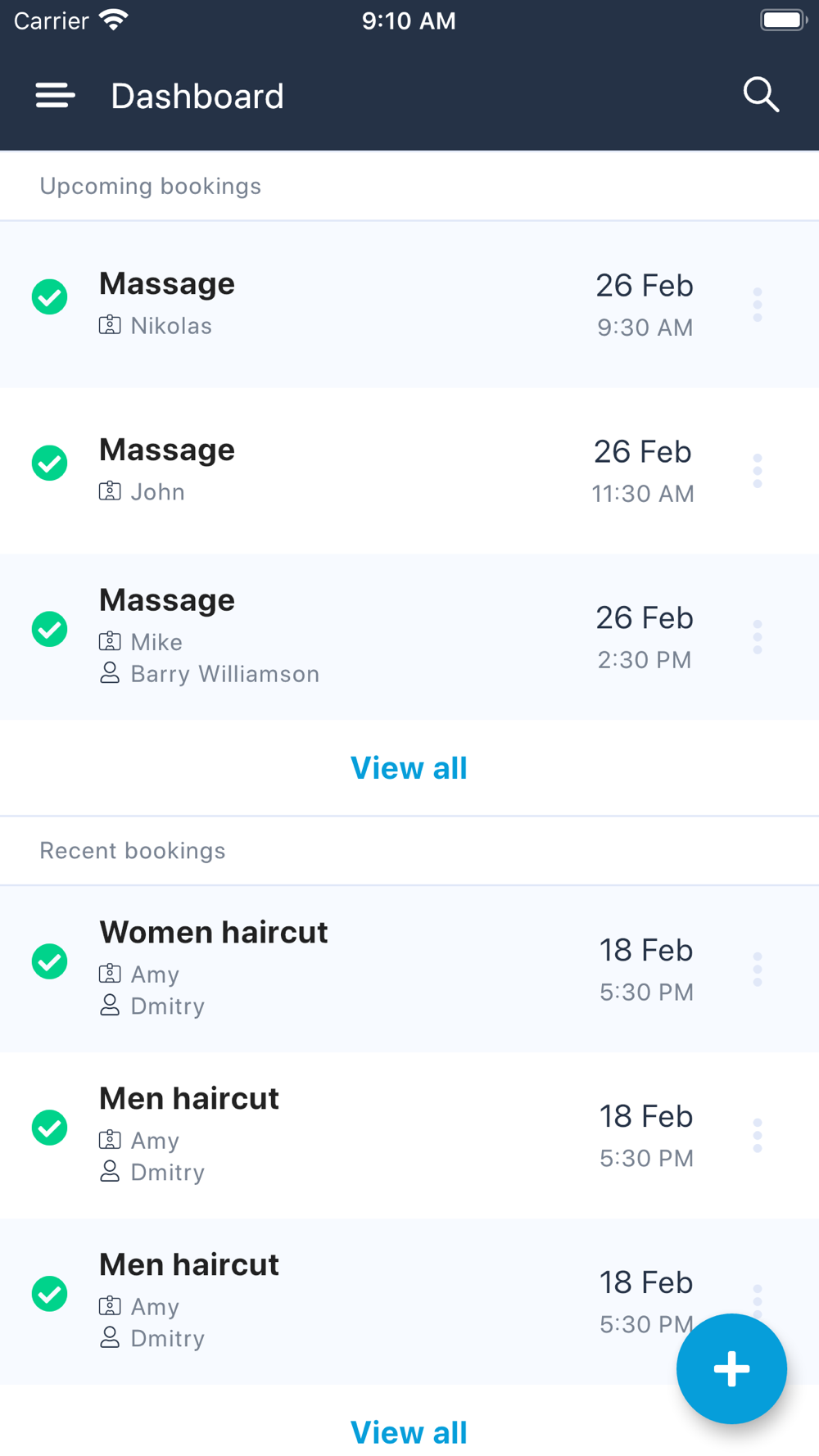Open more options for Nikolas's Massage booking
This screenshot has width=819, height=1456.
tap(758, 305)
